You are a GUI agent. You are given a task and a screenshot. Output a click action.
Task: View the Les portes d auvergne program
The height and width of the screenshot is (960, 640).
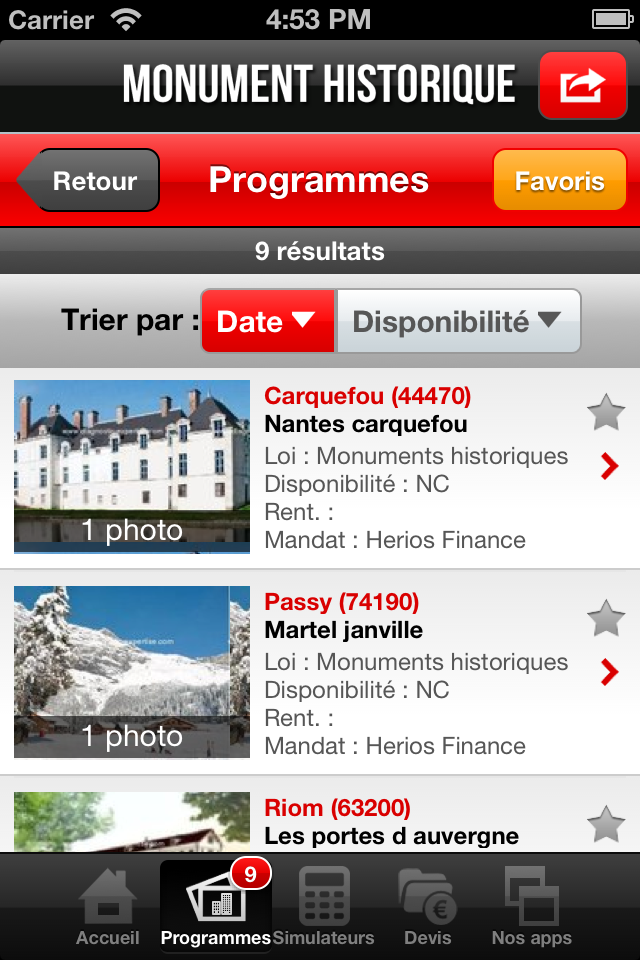pyautogui.click(x=390, y=836)
